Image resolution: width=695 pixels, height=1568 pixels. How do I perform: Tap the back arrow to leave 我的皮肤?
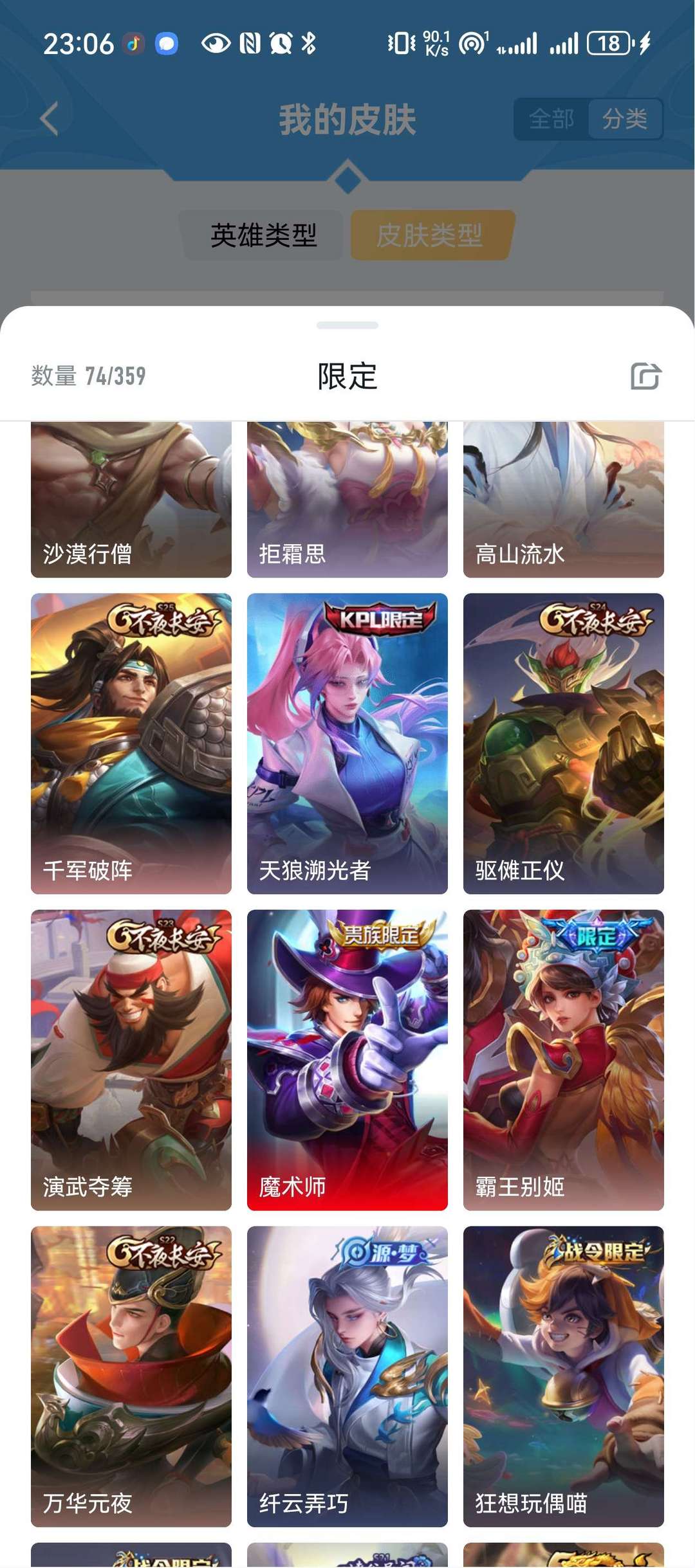click(46, 118)
